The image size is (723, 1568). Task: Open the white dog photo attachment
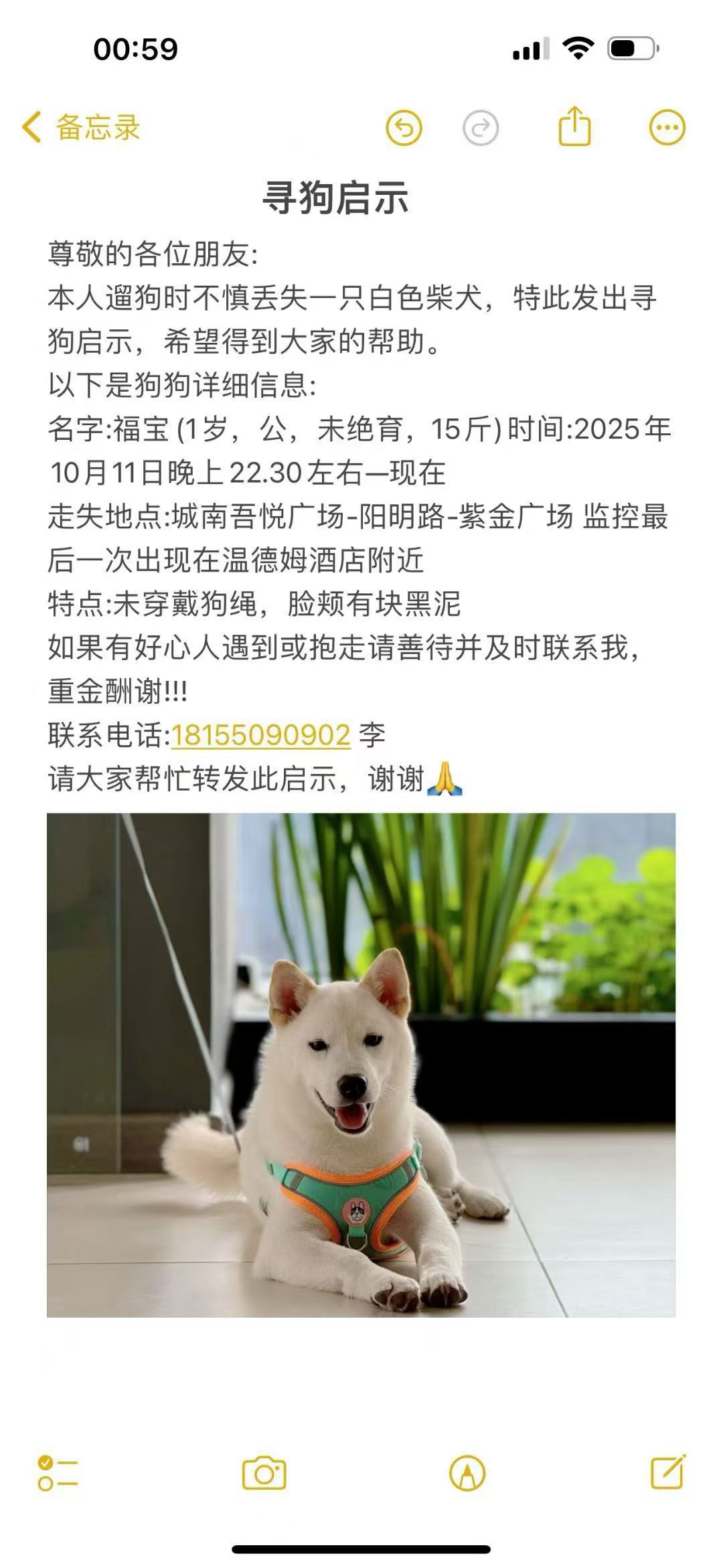[x=361, y=1065]
